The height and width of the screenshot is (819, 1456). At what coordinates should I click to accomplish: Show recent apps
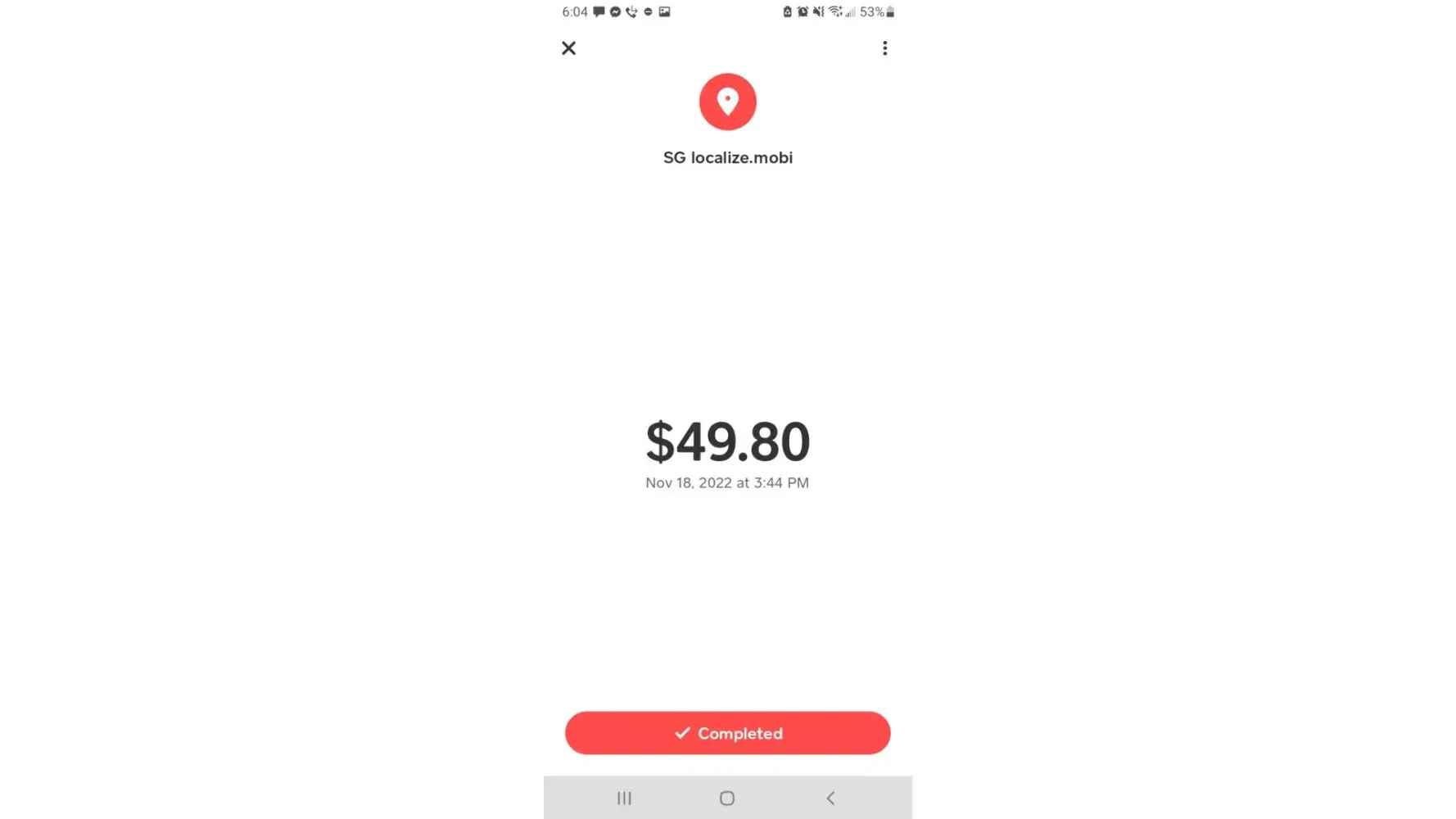click(624, 798)
